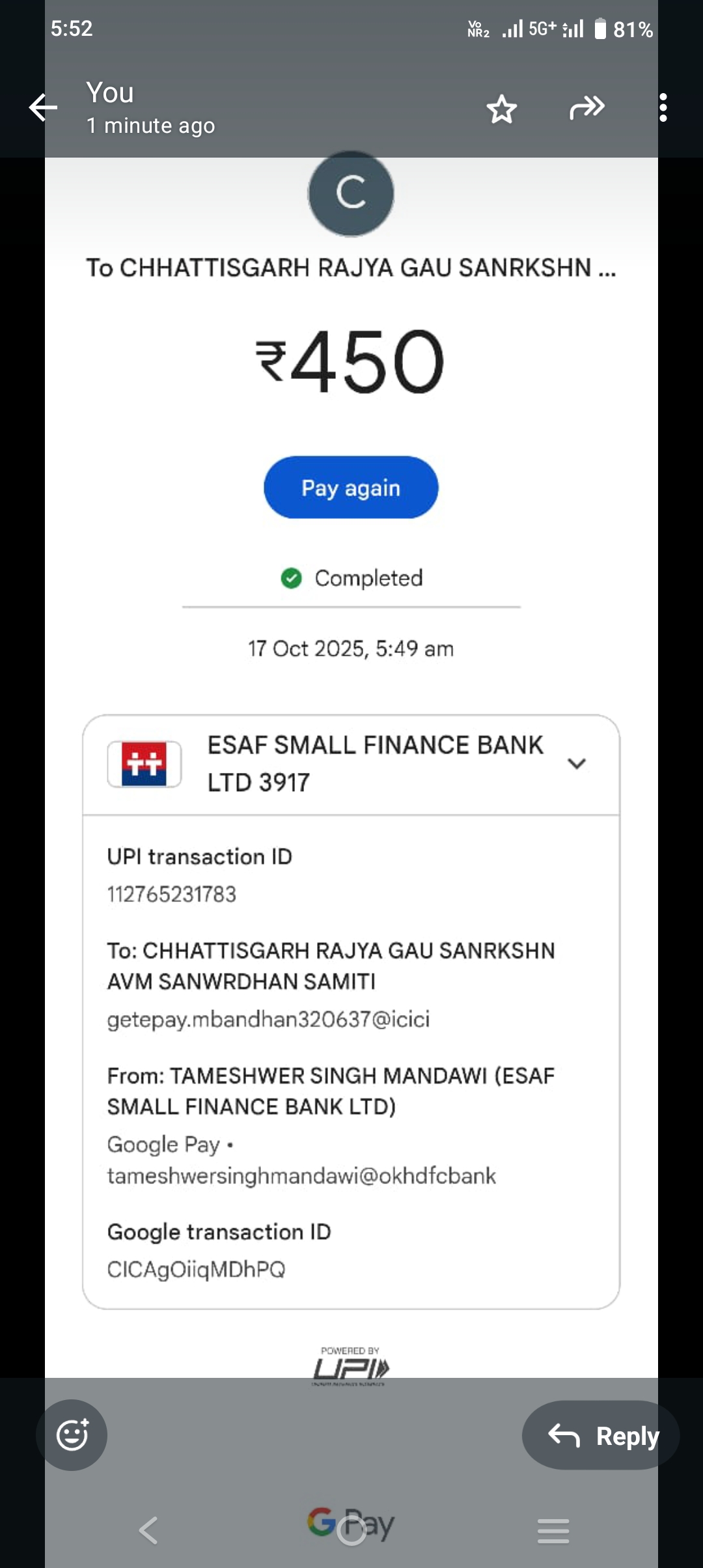Tap Reply to respond to this image
703x1568 pixels.
(601, 1435)
